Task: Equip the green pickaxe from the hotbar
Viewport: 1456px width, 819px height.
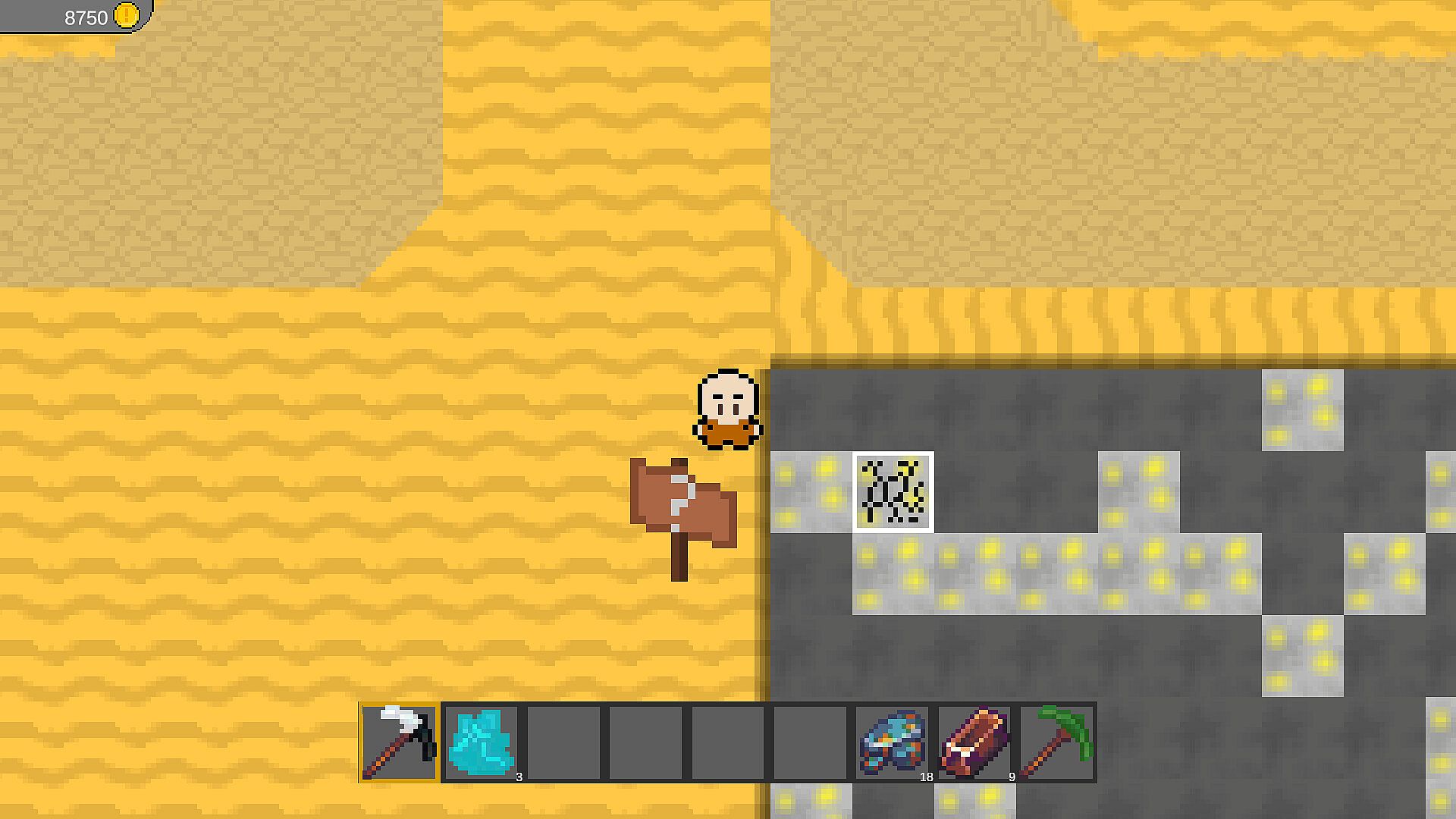Action: pyautogui.click(x=1057, y=743)
